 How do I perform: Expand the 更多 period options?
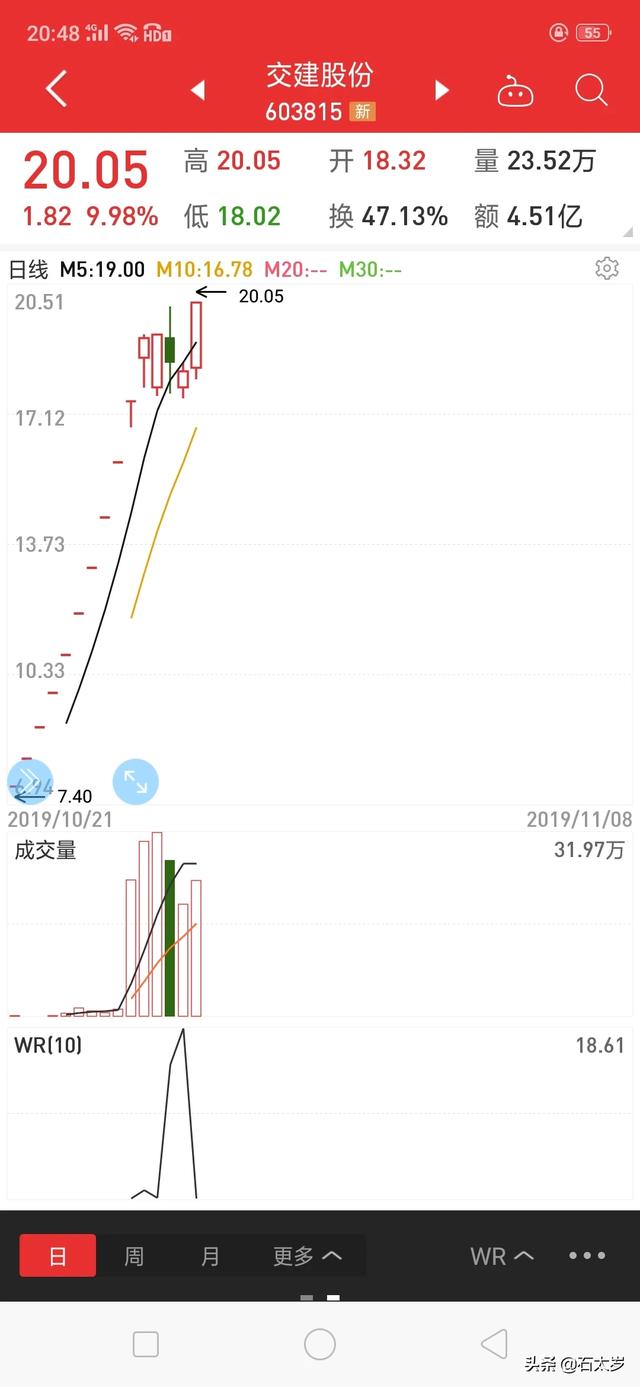point(307,1256)
